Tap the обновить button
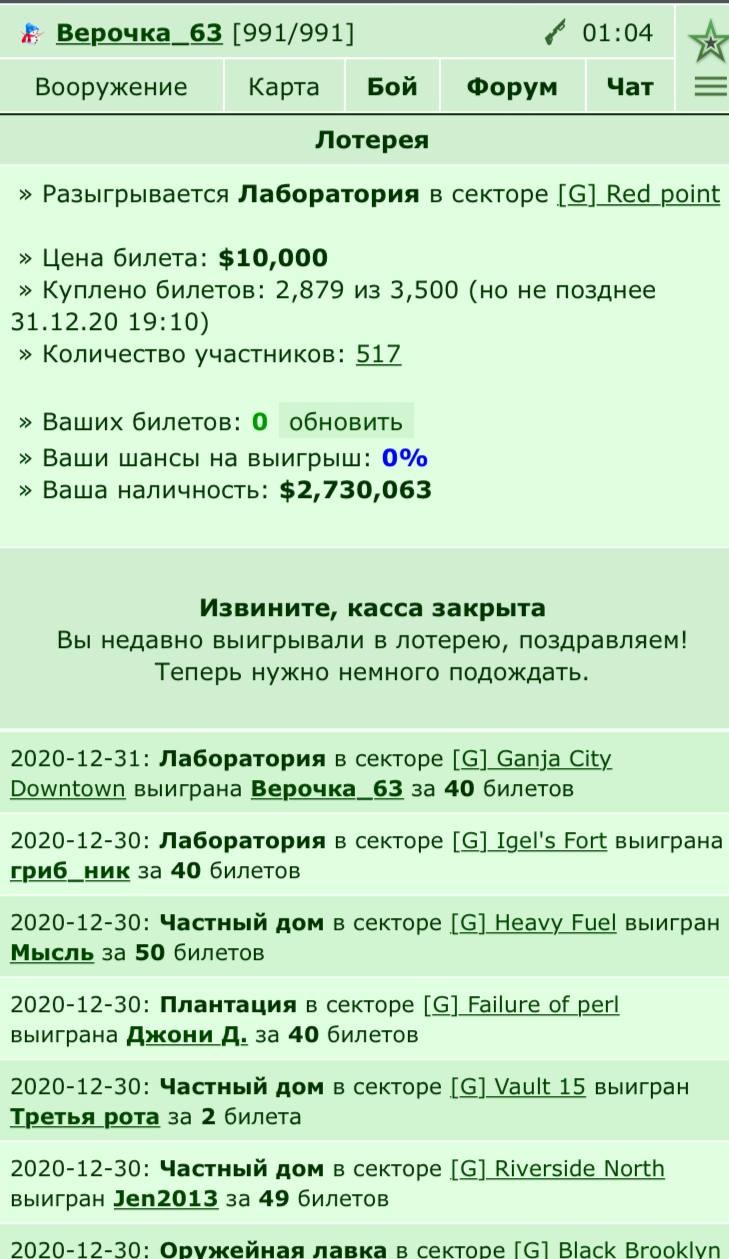Viewport: 729px width, 1259px height. pos(346,422)
